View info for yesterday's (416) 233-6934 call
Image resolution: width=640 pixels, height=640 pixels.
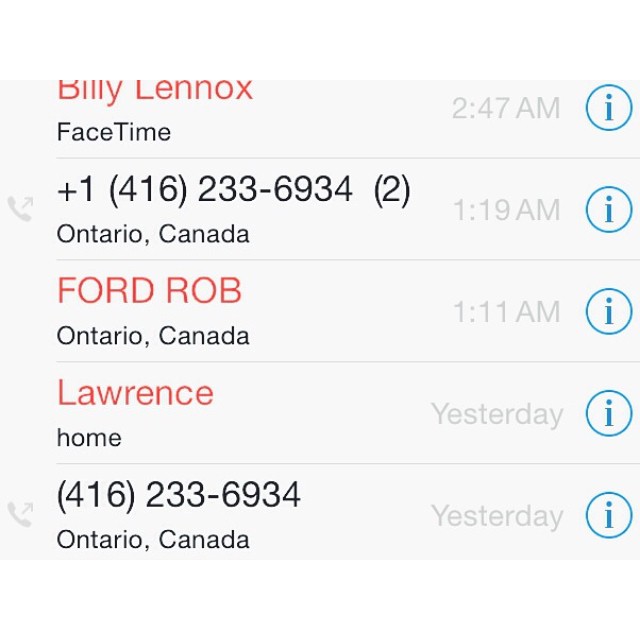[608, 515]
